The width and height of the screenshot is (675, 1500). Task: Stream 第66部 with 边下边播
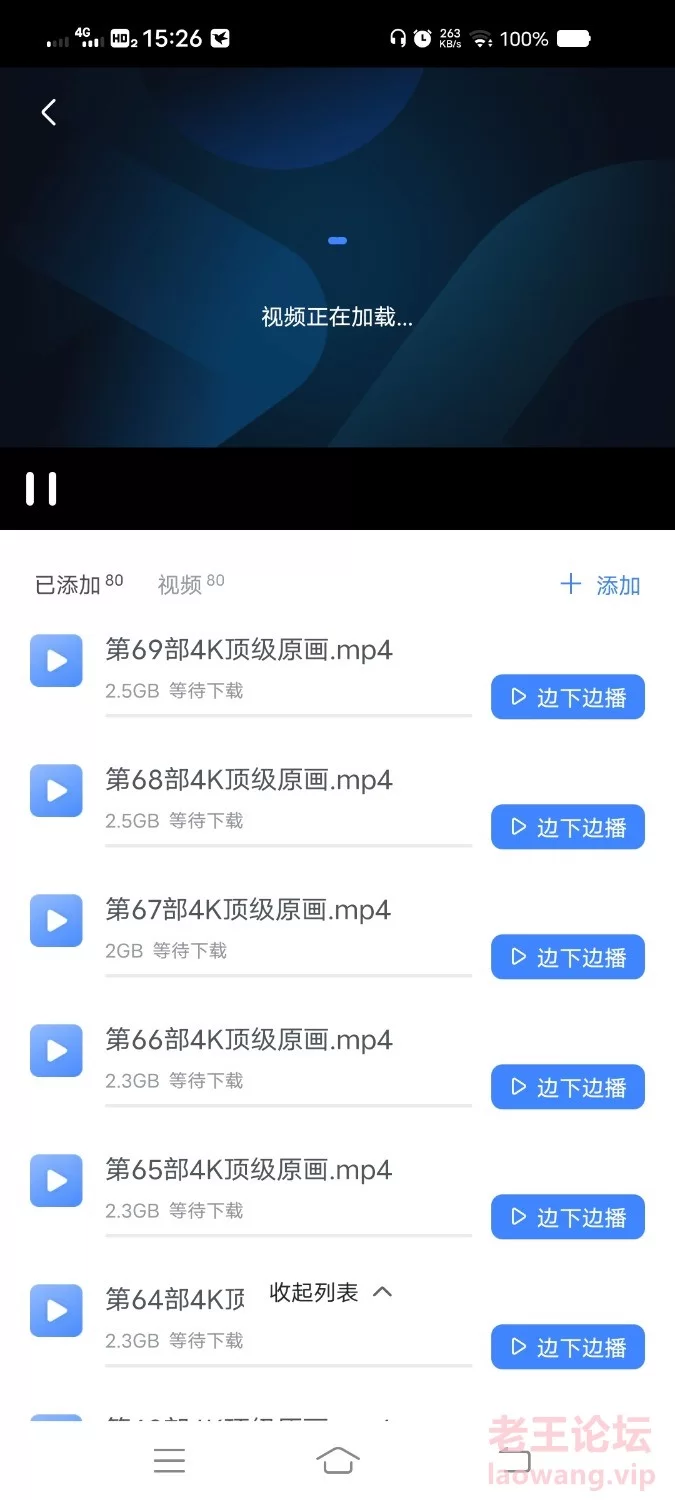click(568, 1087)
